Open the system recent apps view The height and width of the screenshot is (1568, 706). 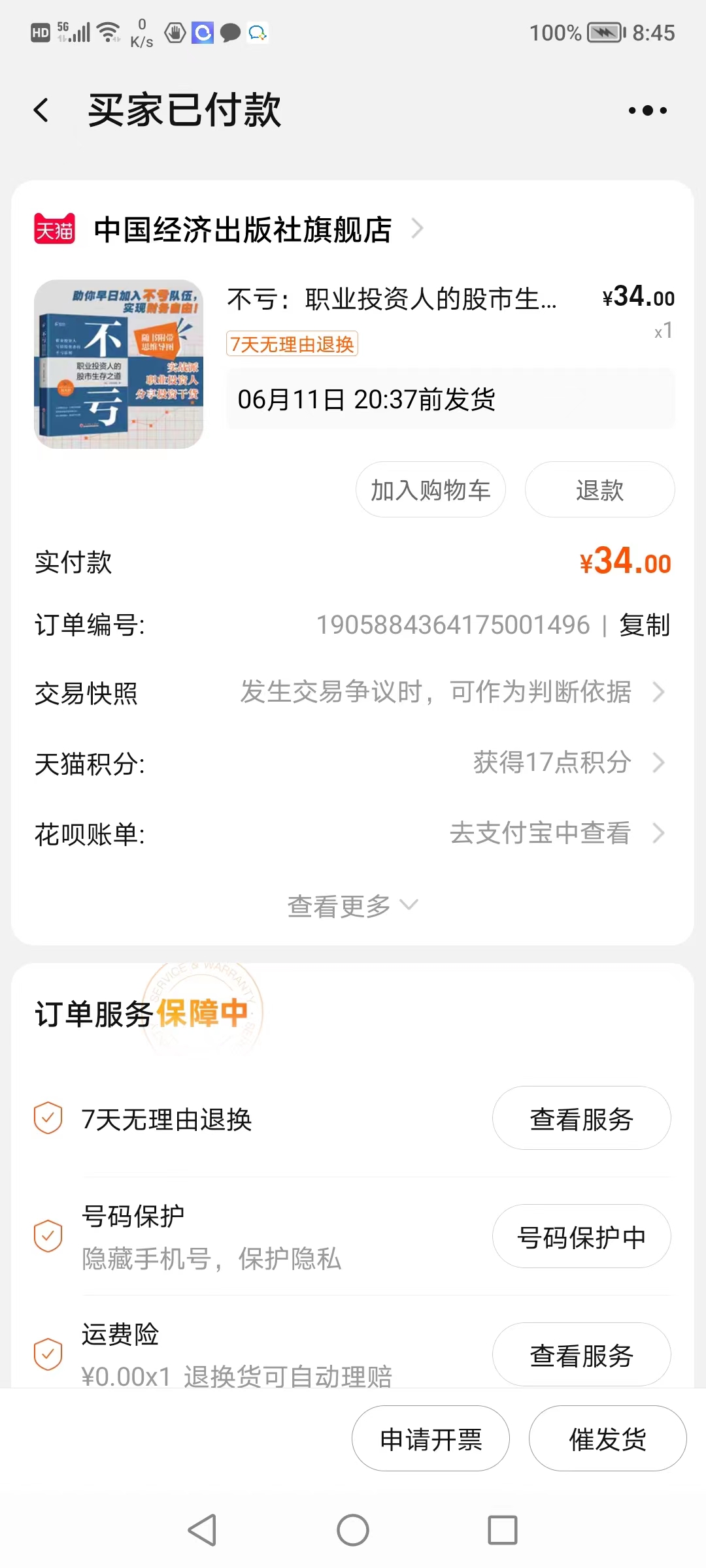tap(503, 1530)
